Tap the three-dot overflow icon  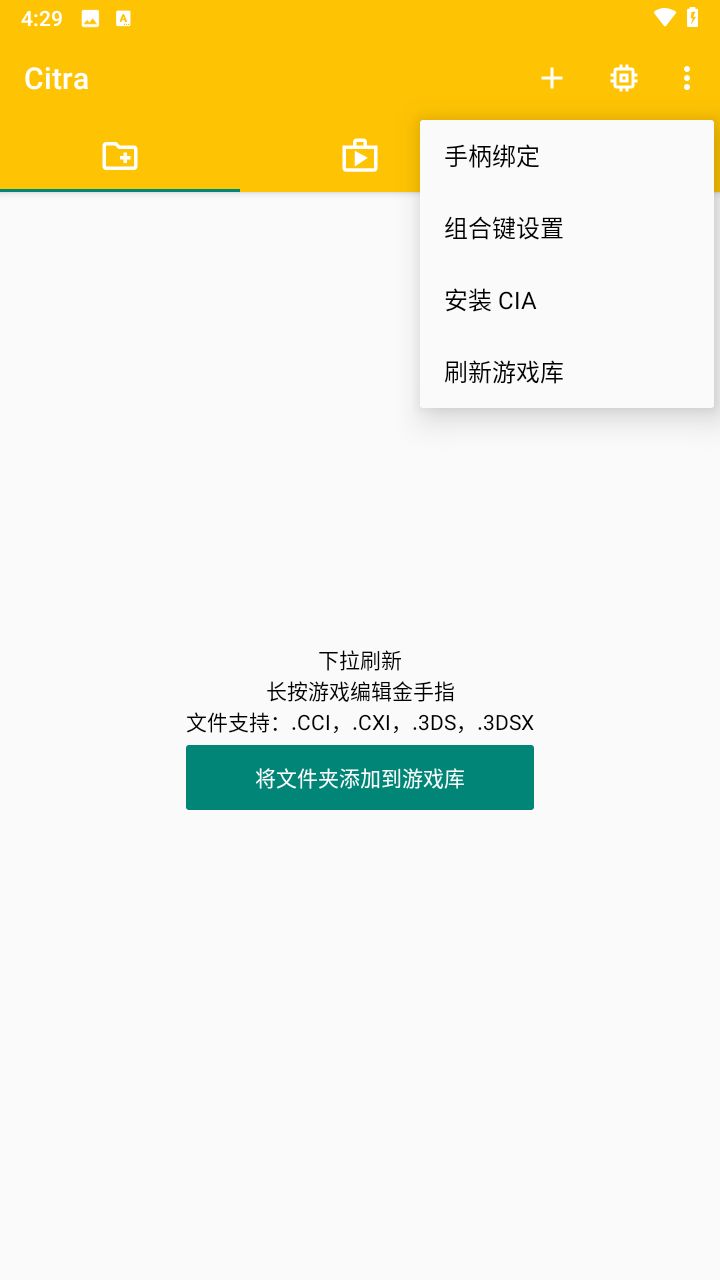(687, 78)
